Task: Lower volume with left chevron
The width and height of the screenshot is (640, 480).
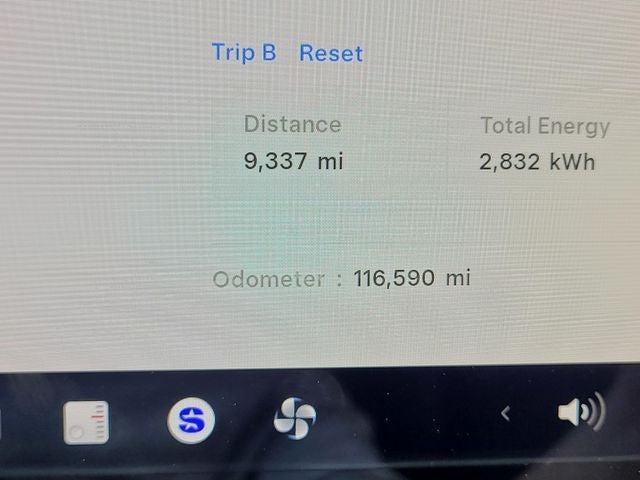Action: coord(505,413)
